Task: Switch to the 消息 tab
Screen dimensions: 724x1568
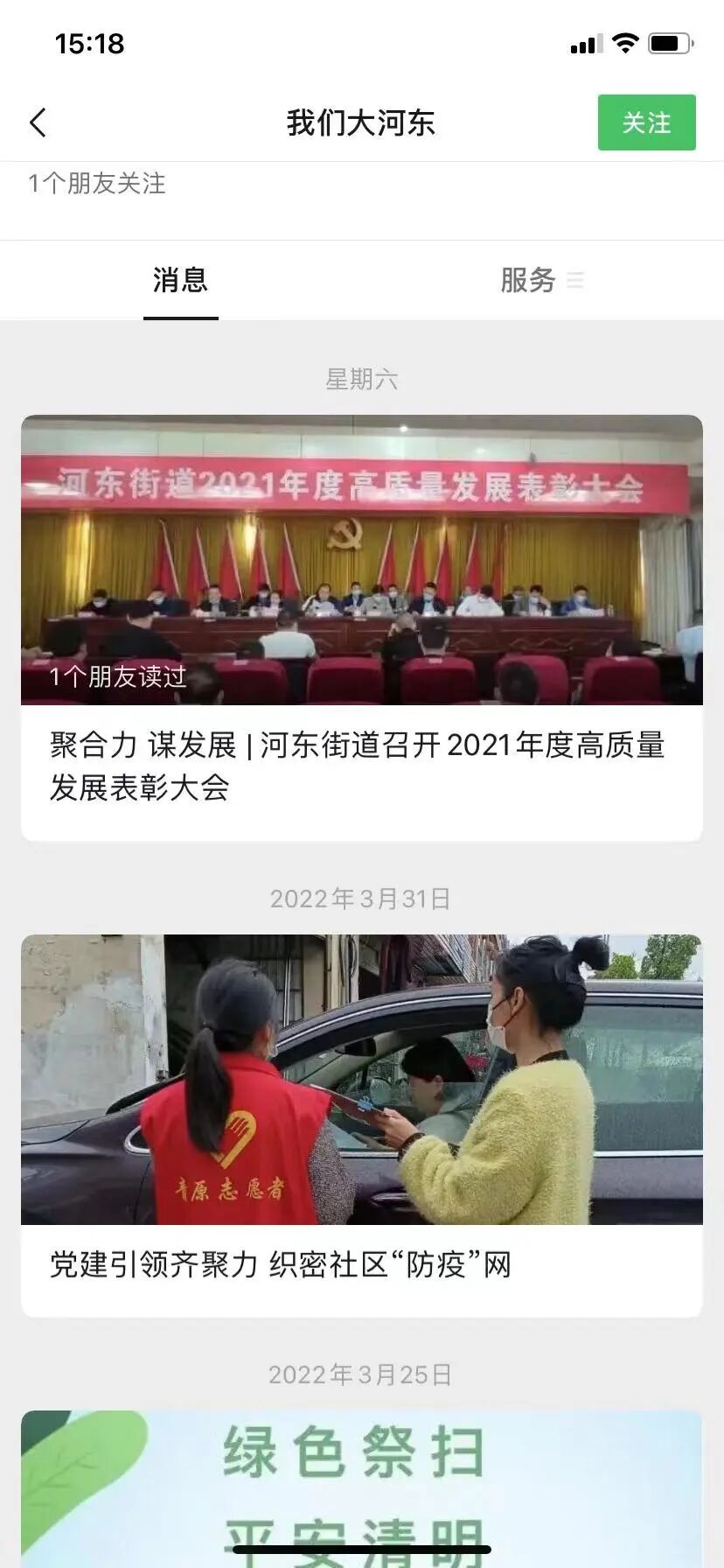Action: [x=180, y=281]
